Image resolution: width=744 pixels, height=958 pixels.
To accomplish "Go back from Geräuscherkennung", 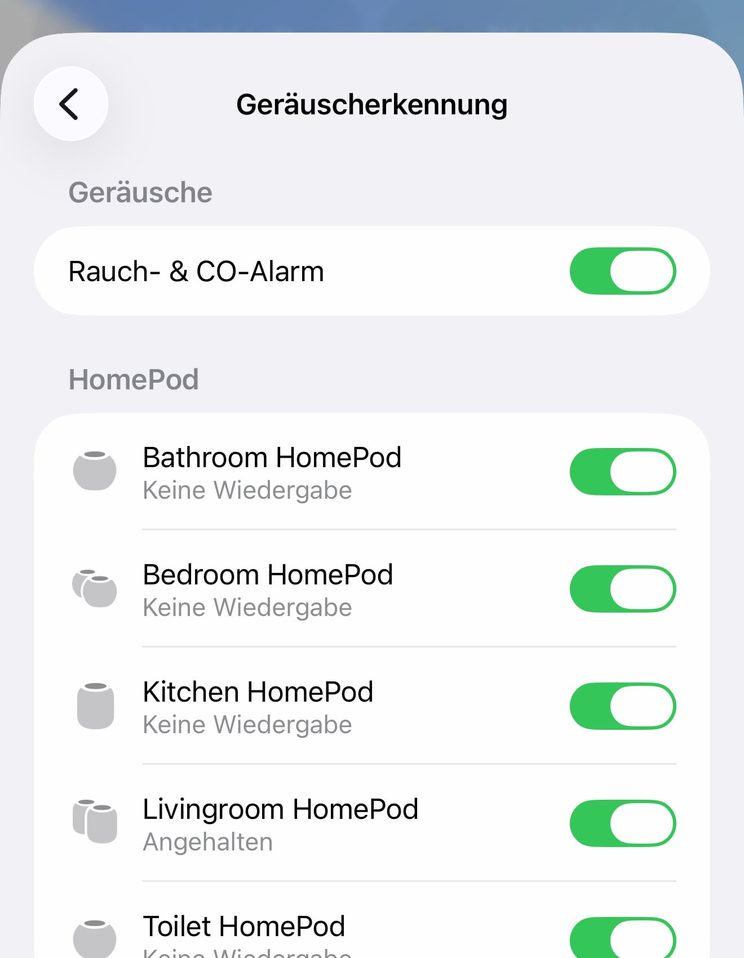I will click(70, 104).
